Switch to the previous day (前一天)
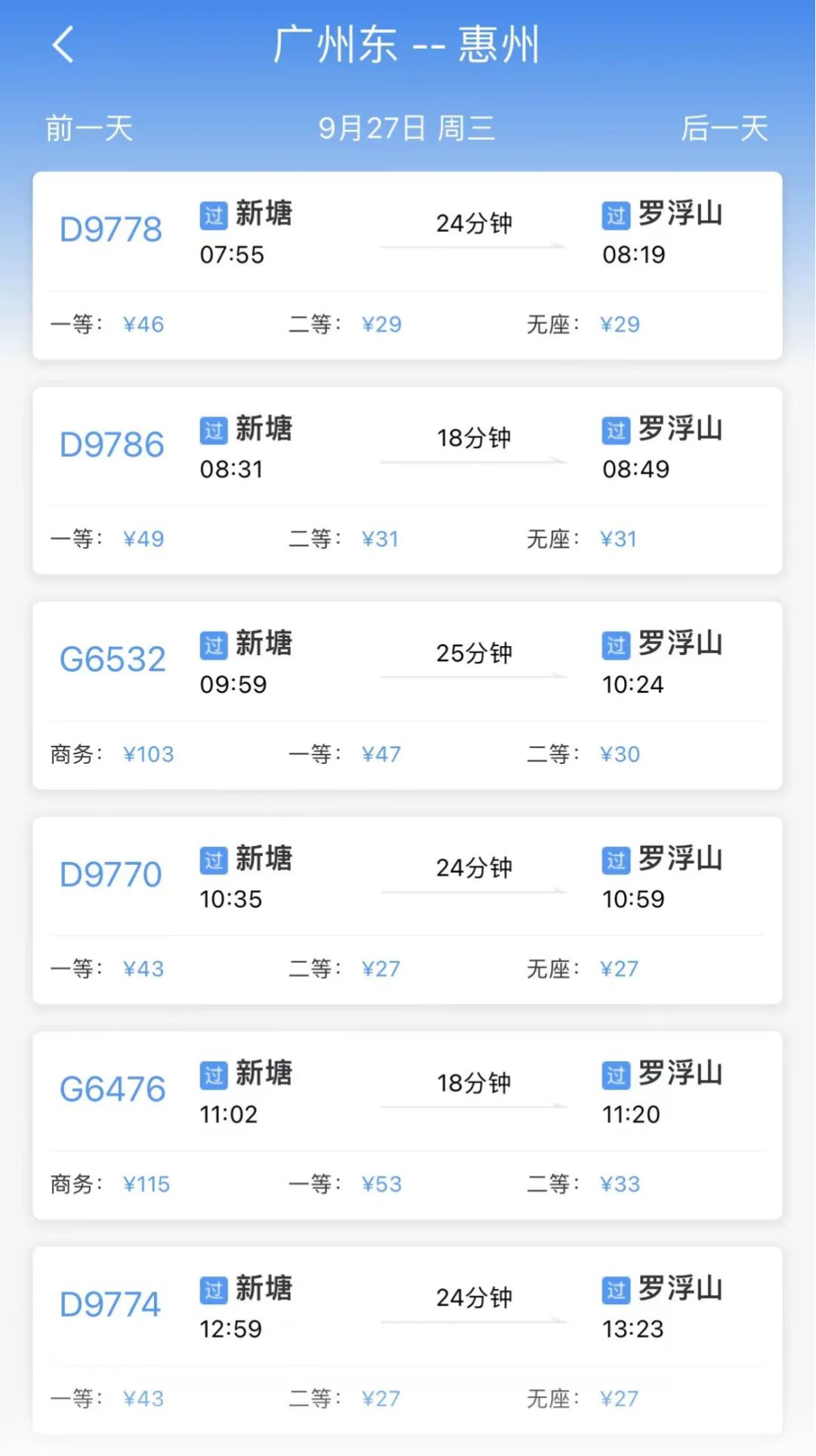 [89, 128]
